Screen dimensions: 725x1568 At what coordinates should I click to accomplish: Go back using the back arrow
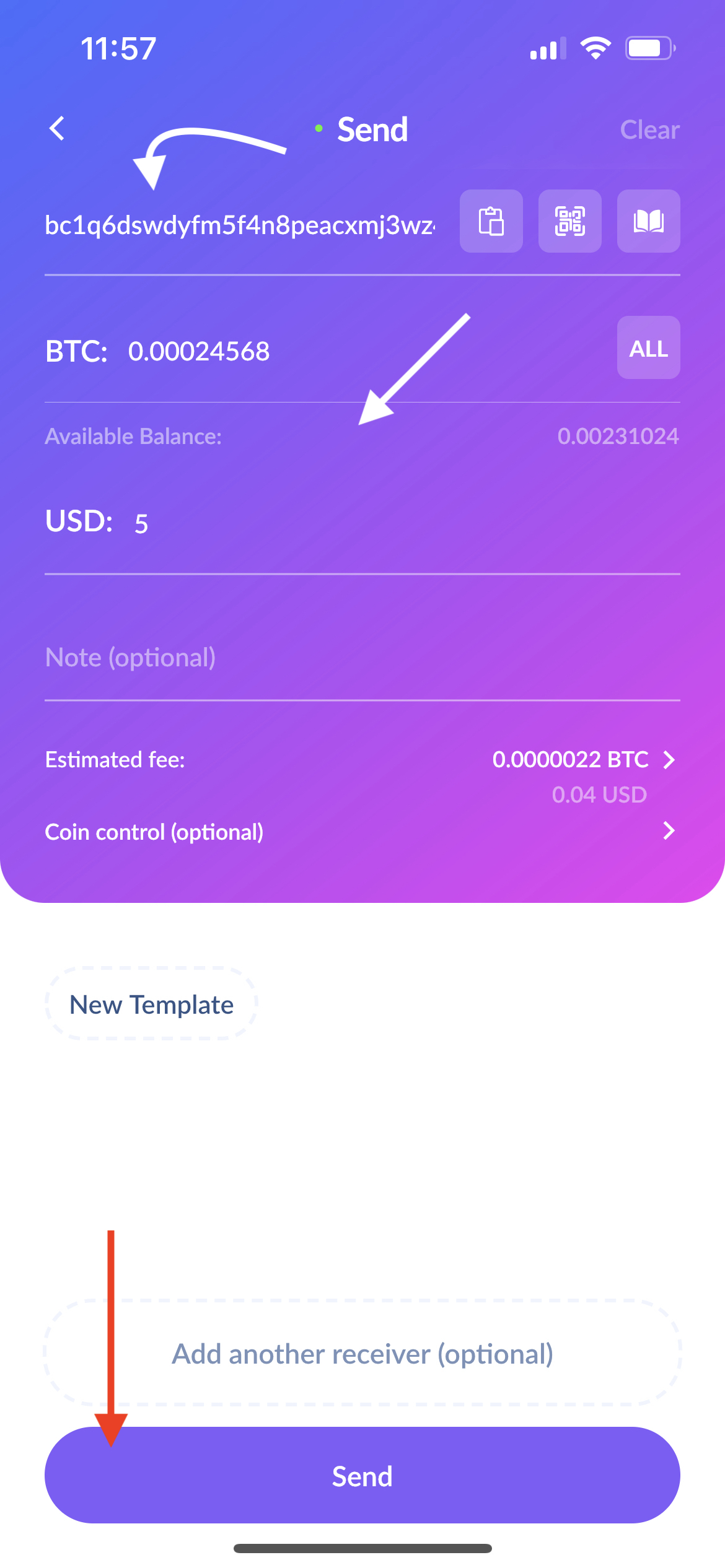pyautogui.click(x=57, y=129)
